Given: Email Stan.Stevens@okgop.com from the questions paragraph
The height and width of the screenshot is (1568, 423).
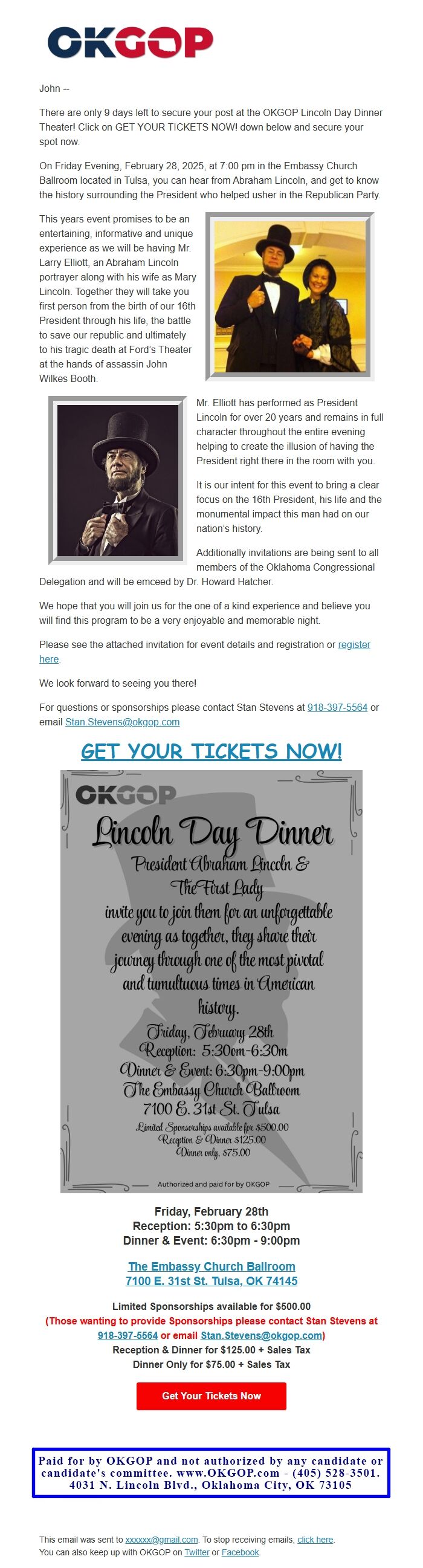Looking at the screenshot, I should click(x=122, y=722).
